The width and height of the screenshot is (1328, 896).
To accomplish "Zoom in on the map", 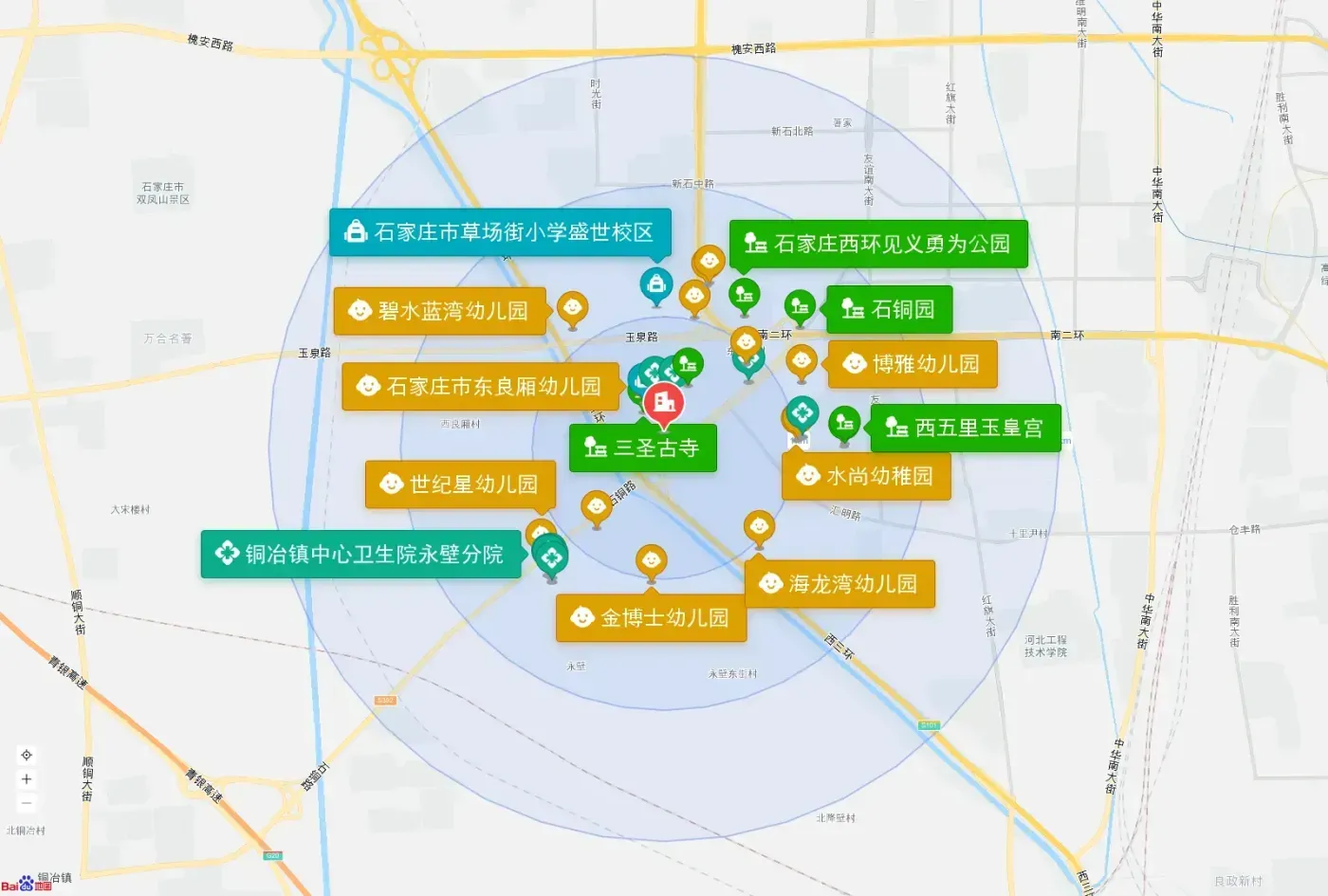I will pyautogui.click(x=27, y=779).
